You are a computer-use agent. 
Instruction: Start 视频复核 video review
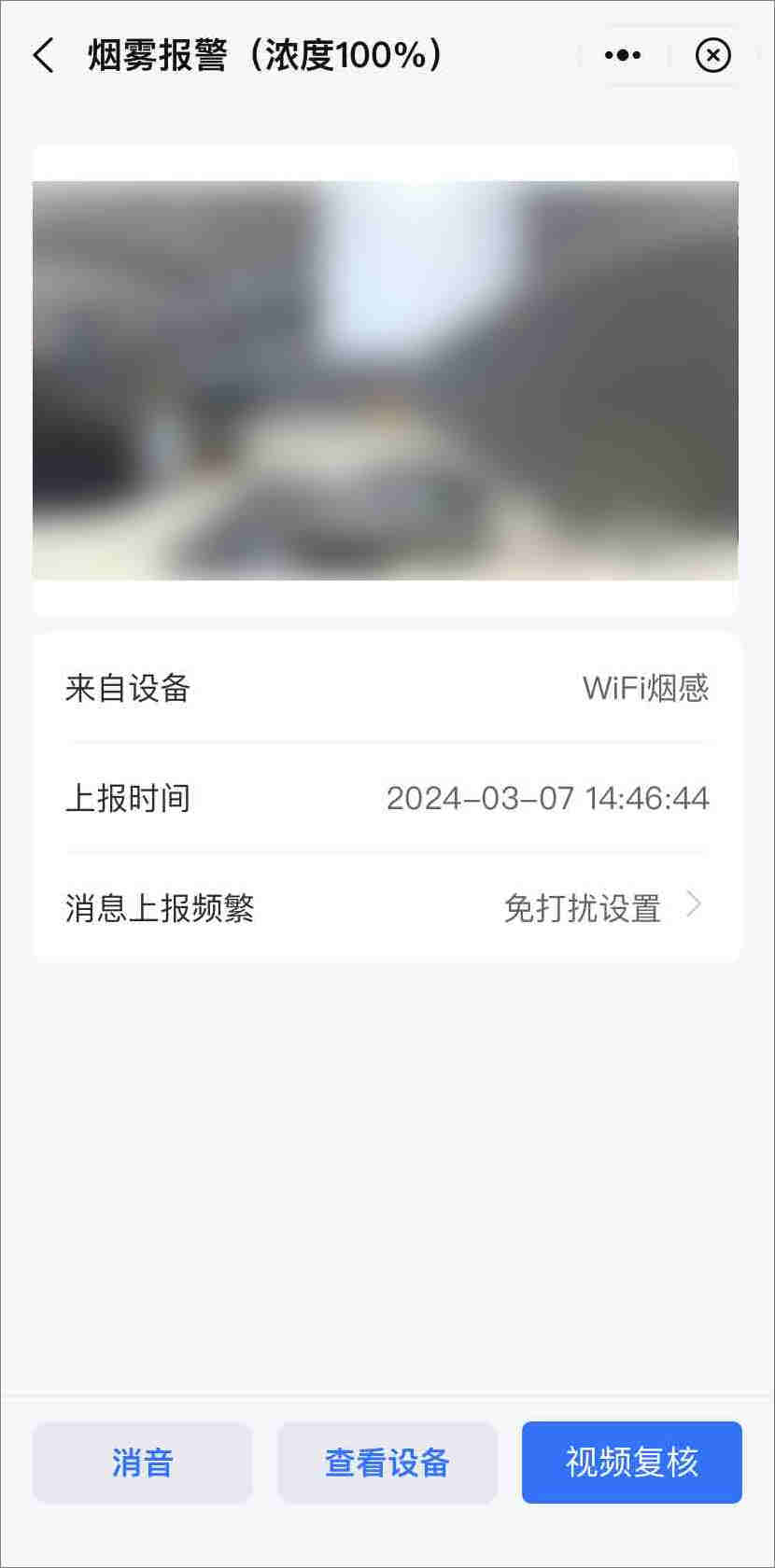click(x=632, y=1463)
